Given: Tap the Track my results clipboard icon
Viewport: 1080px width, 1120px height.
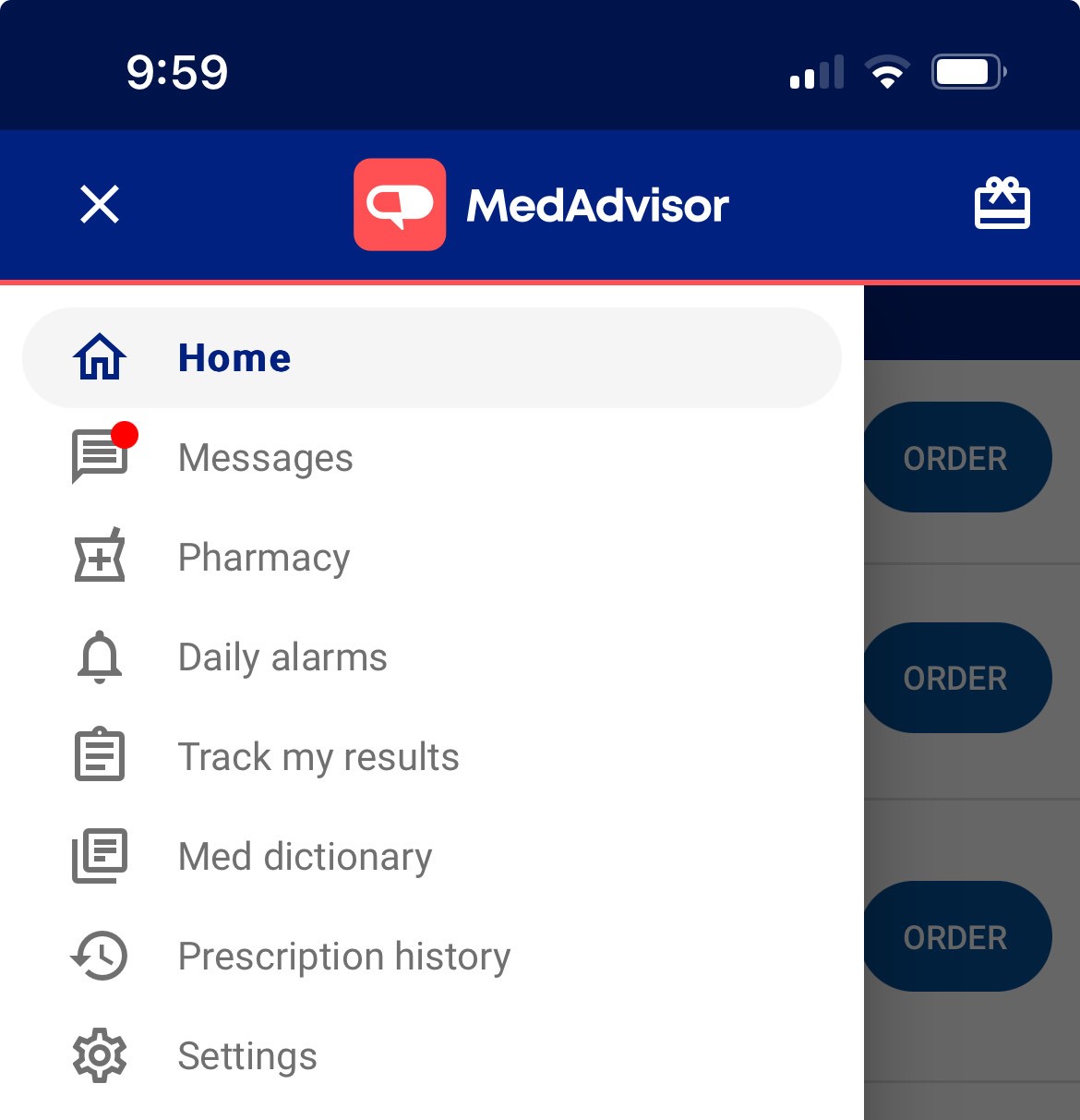Looking at the screenshot, I should [x=99, y=756].
